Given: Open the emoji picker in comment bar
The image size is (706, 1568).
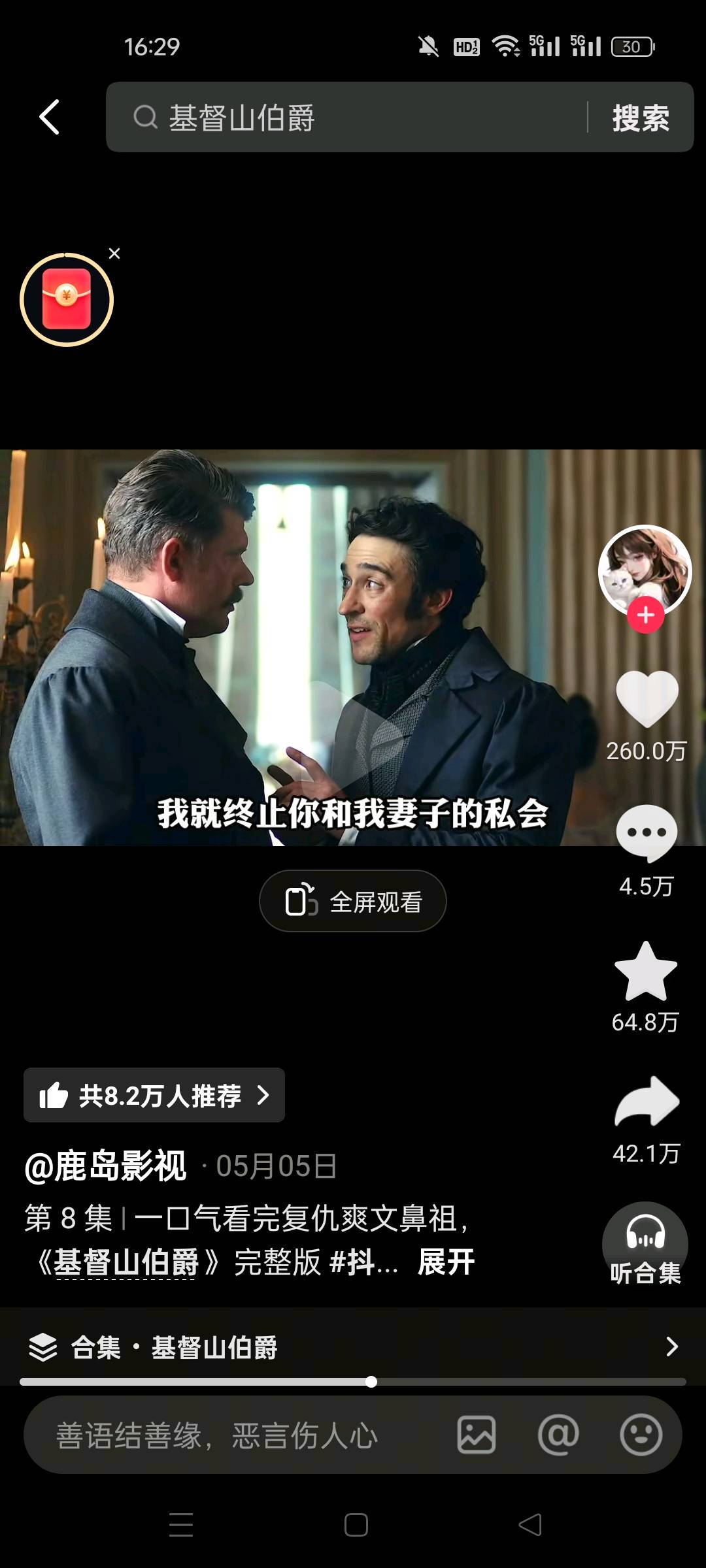Looking at the screenshot, I should pos(641,1435).
